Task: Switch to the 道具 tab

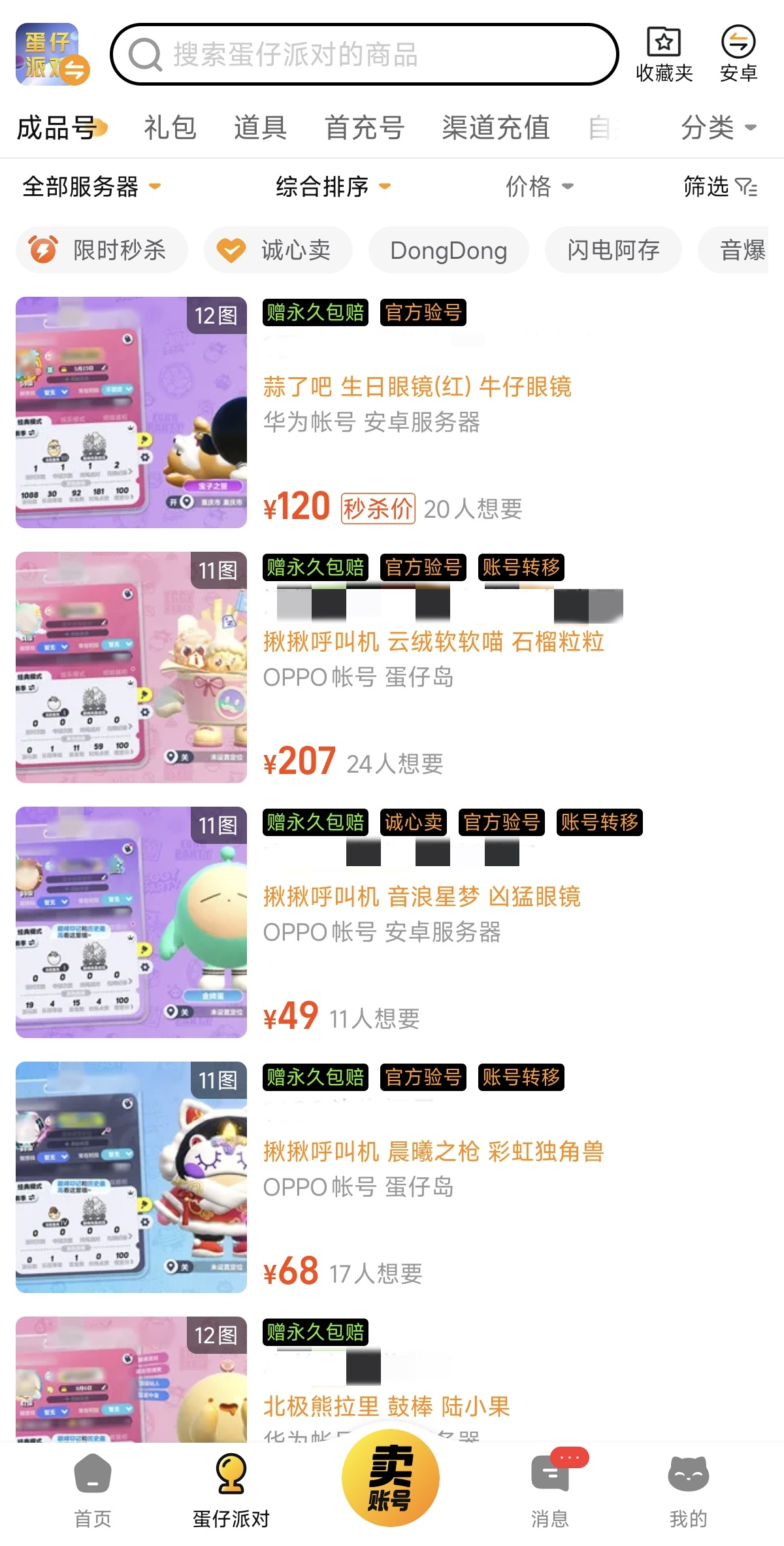Action: click(260, 127)
